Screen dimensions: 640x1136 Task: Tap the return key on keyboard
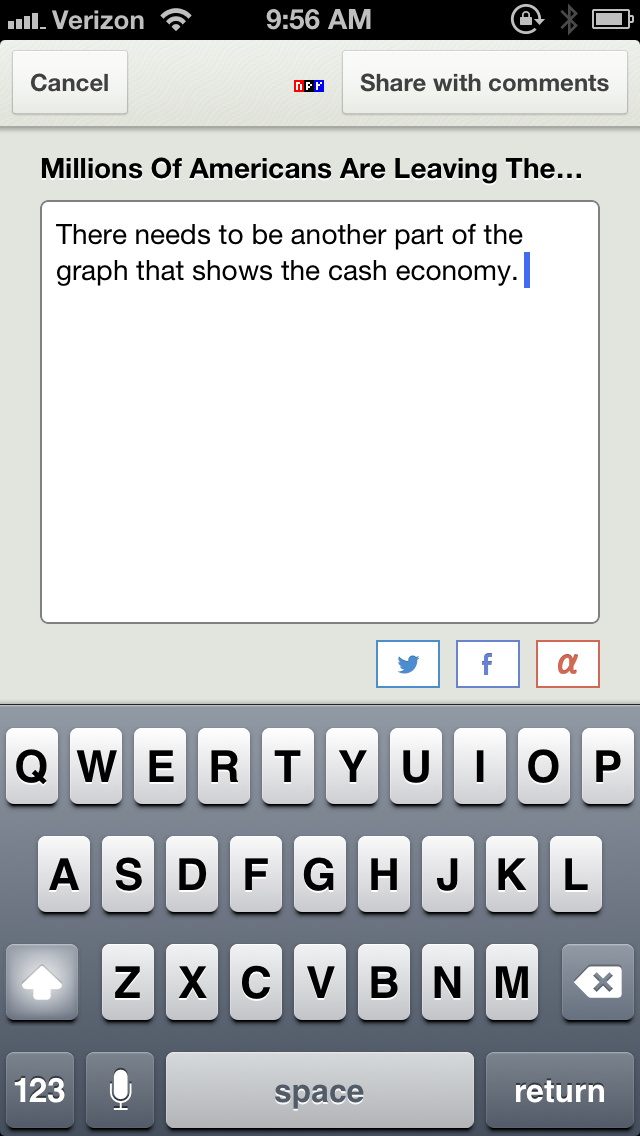point(559,1091)
